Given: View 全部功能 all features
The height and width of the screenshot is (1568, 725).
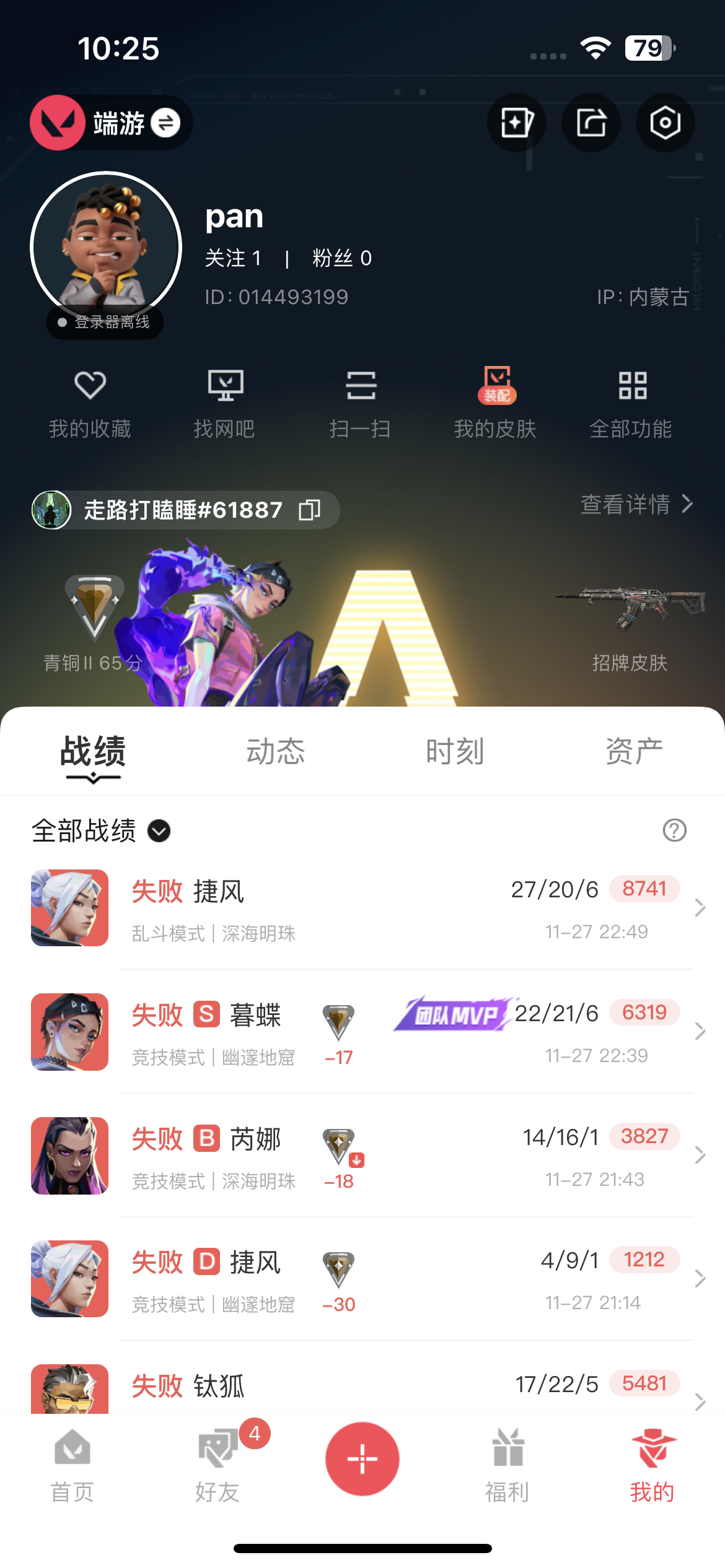Looking at the screenshot, I should click(x=631, y=403).
